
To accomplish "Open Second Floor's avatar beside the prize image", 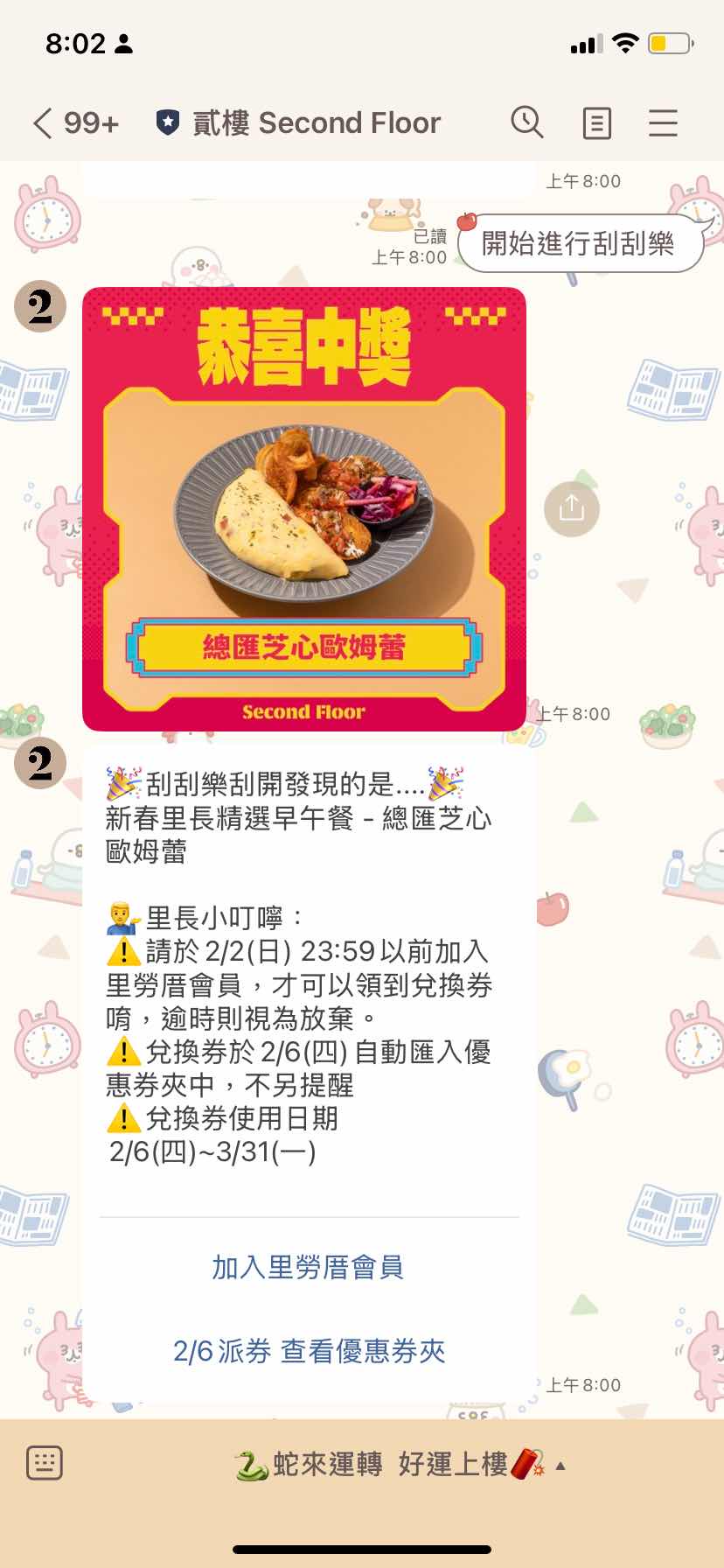I will pyautogui.click(x=40, y=307).
